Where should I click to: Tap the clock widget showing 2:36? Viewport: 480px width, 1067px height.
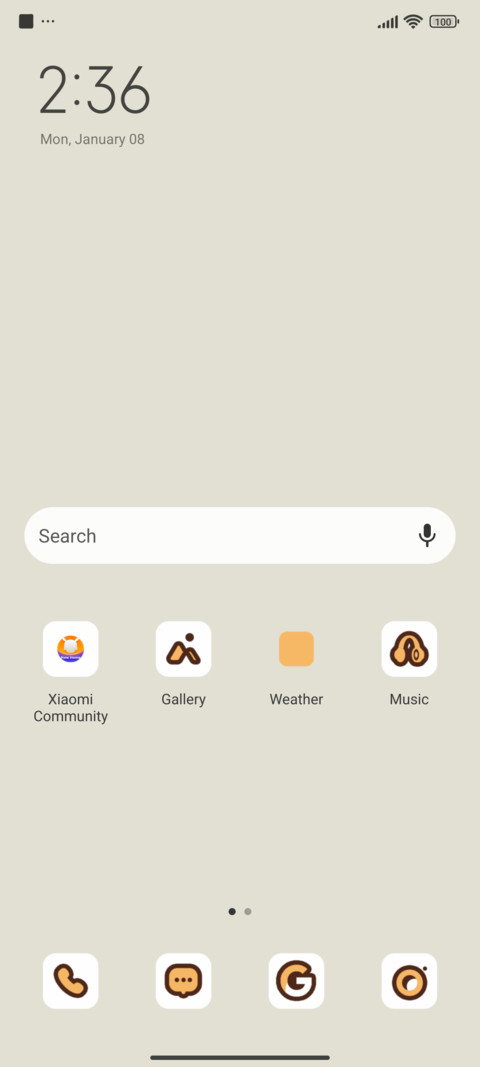(x=94, y=90)
